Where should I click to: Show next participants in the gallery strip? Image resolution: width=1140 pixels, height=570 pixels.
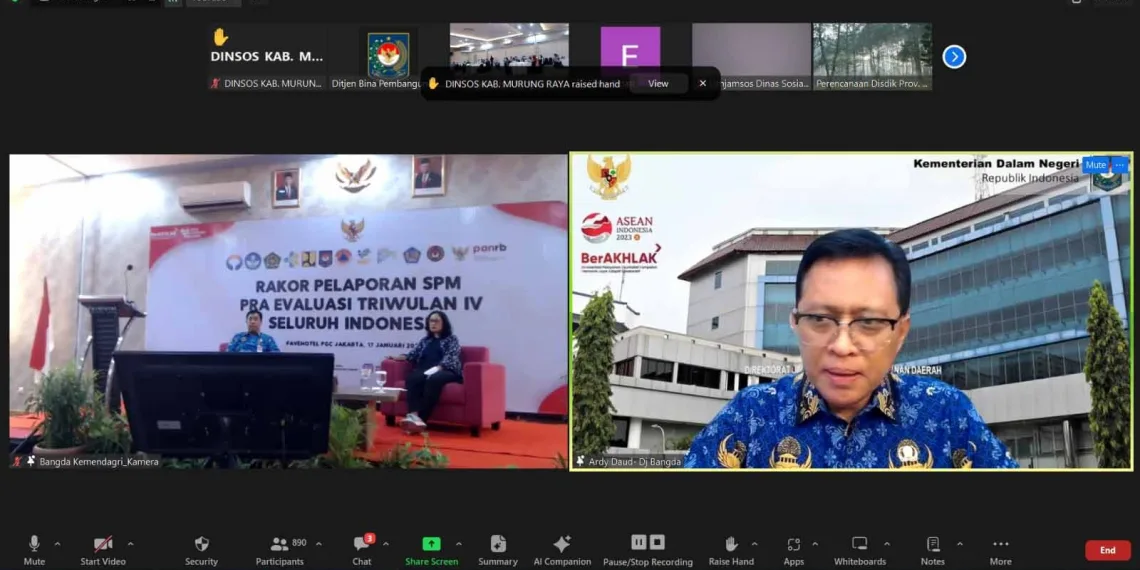954,57
